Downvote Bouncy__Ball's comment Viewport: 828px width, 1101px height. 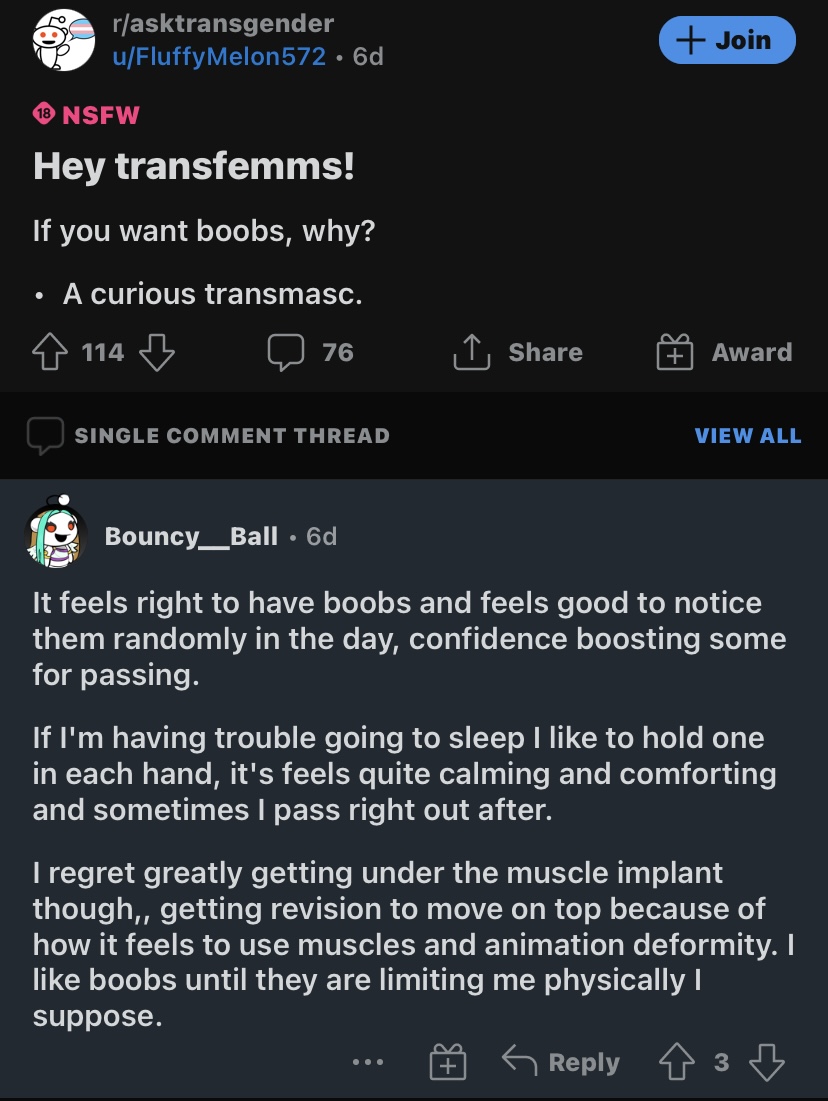click(x=766, y=1062)
